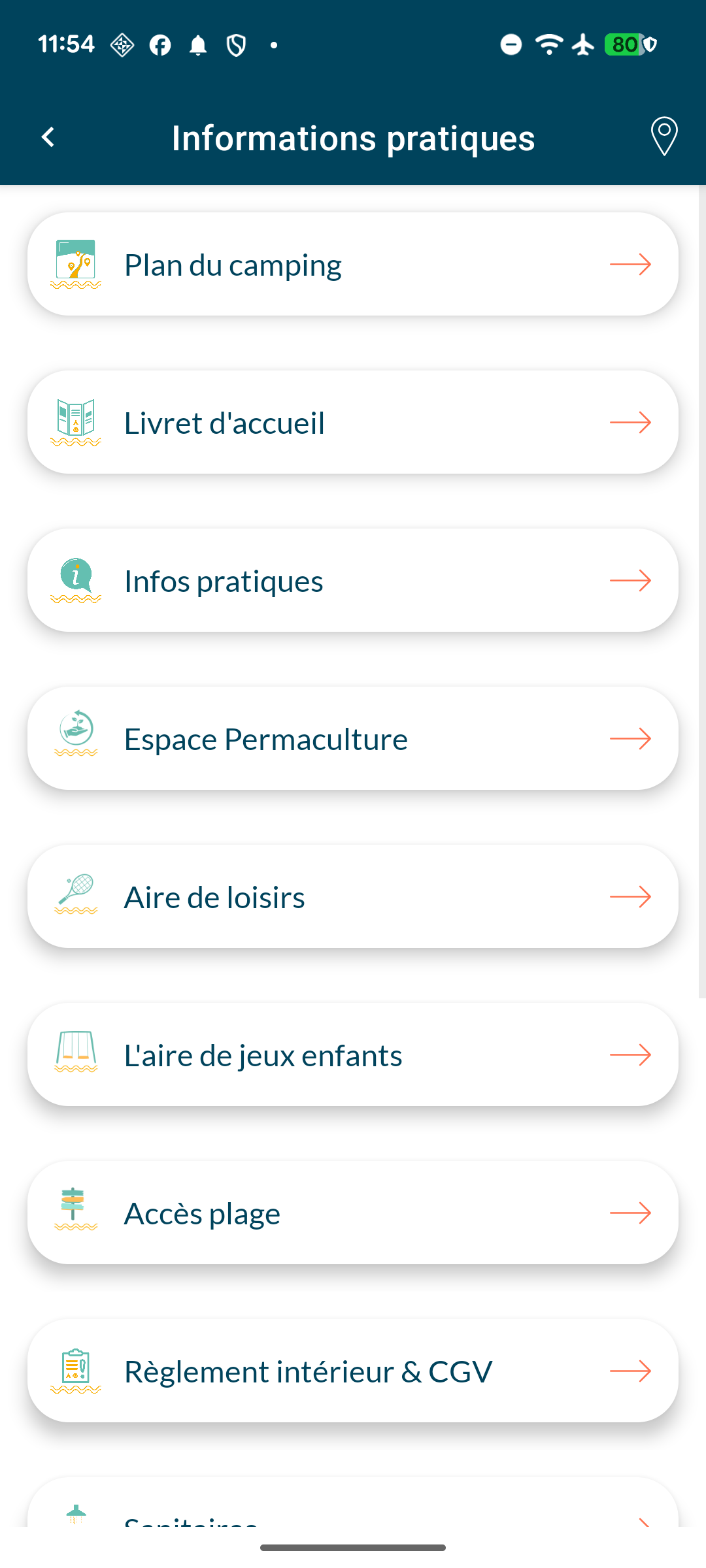Tap the Aire de loisirs row

(x=353, y=897)
